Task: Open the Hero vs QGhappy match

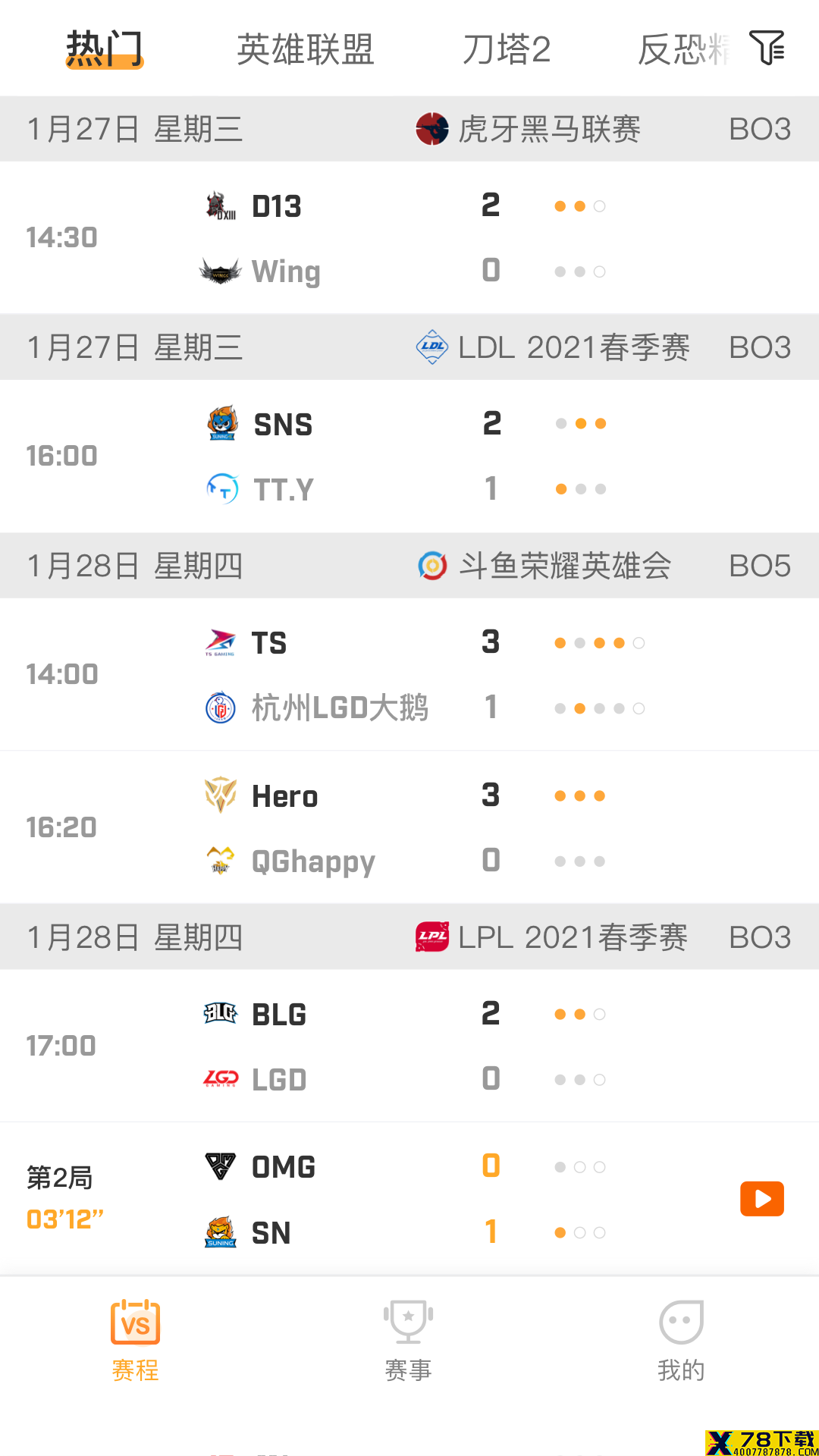Action: [409, 827]
